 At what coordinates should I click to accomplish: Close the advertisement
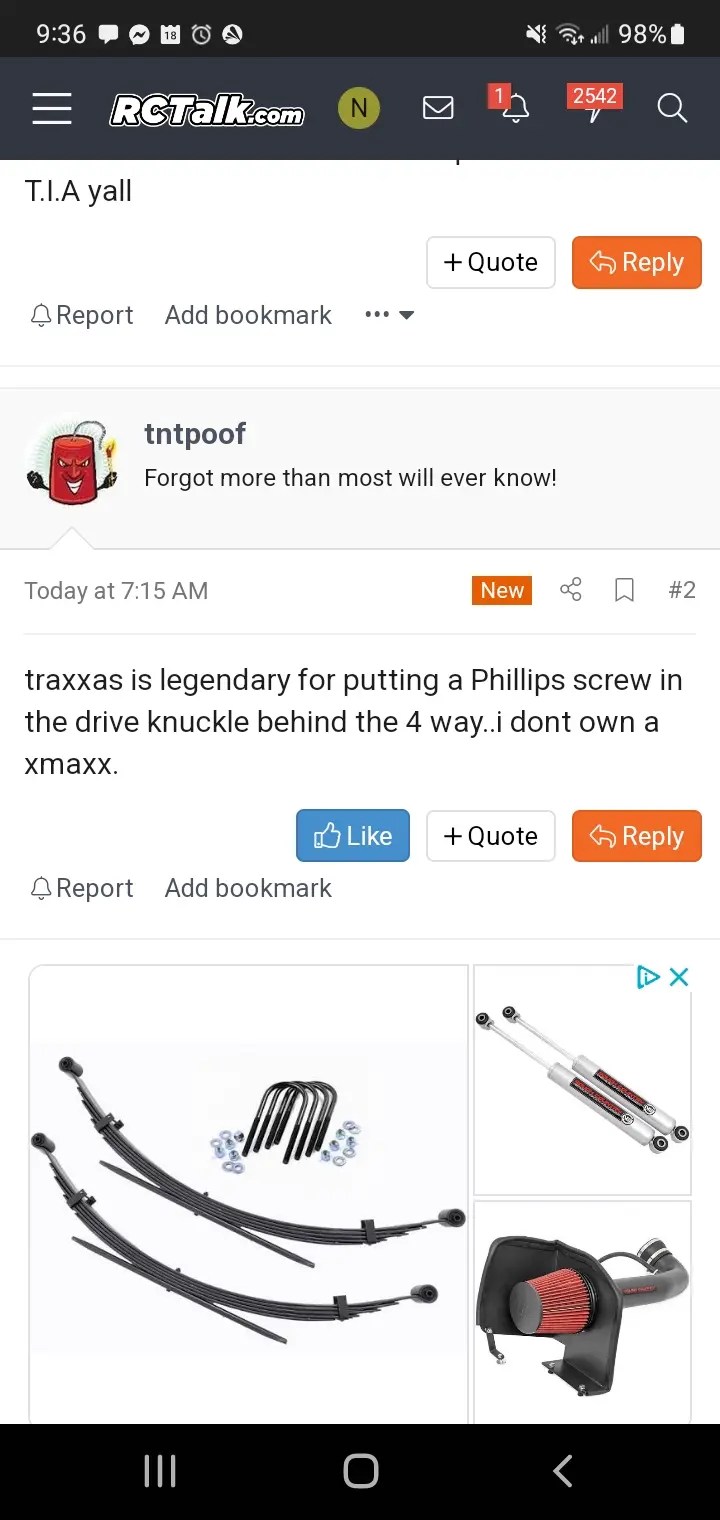[x=679, y=977]
